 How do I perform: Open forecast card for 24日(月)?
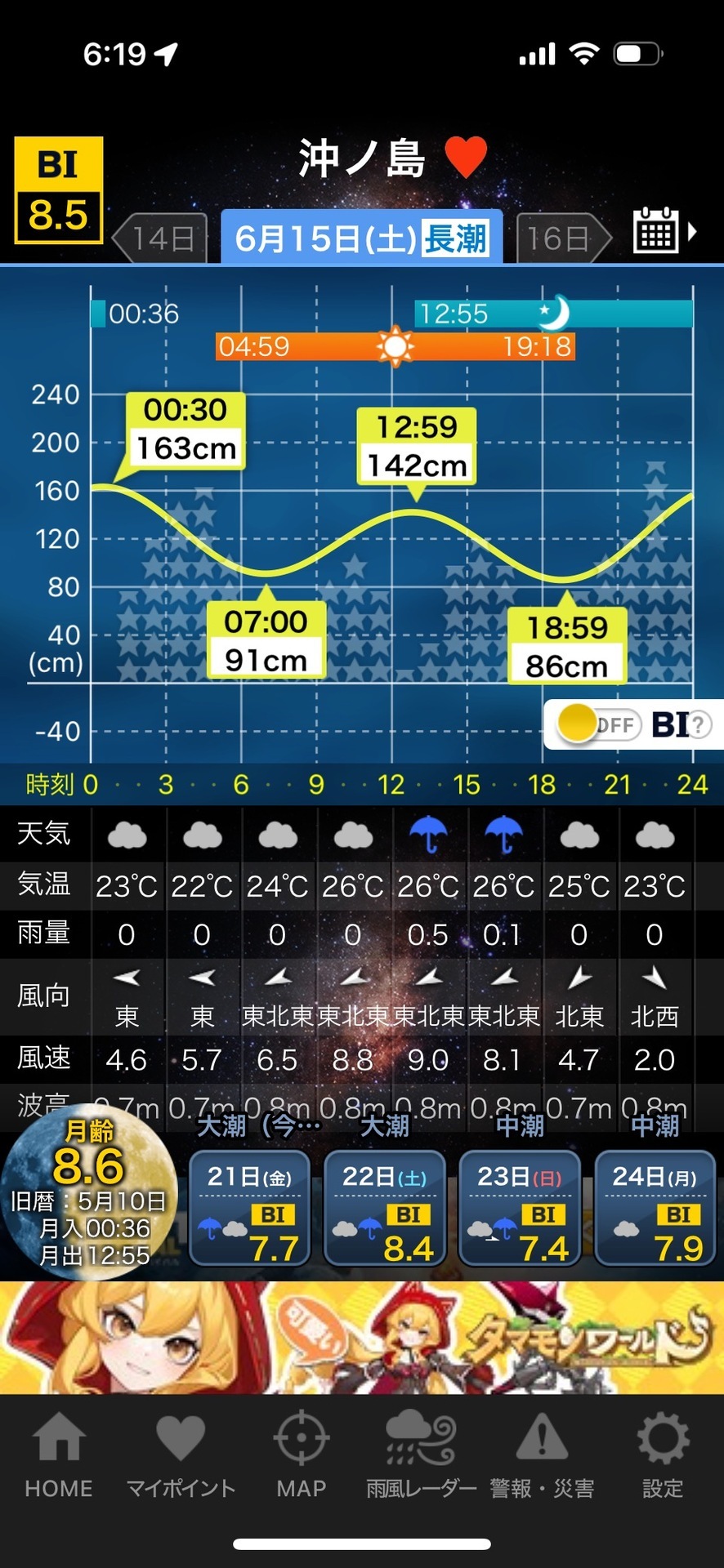(655, 1209)
